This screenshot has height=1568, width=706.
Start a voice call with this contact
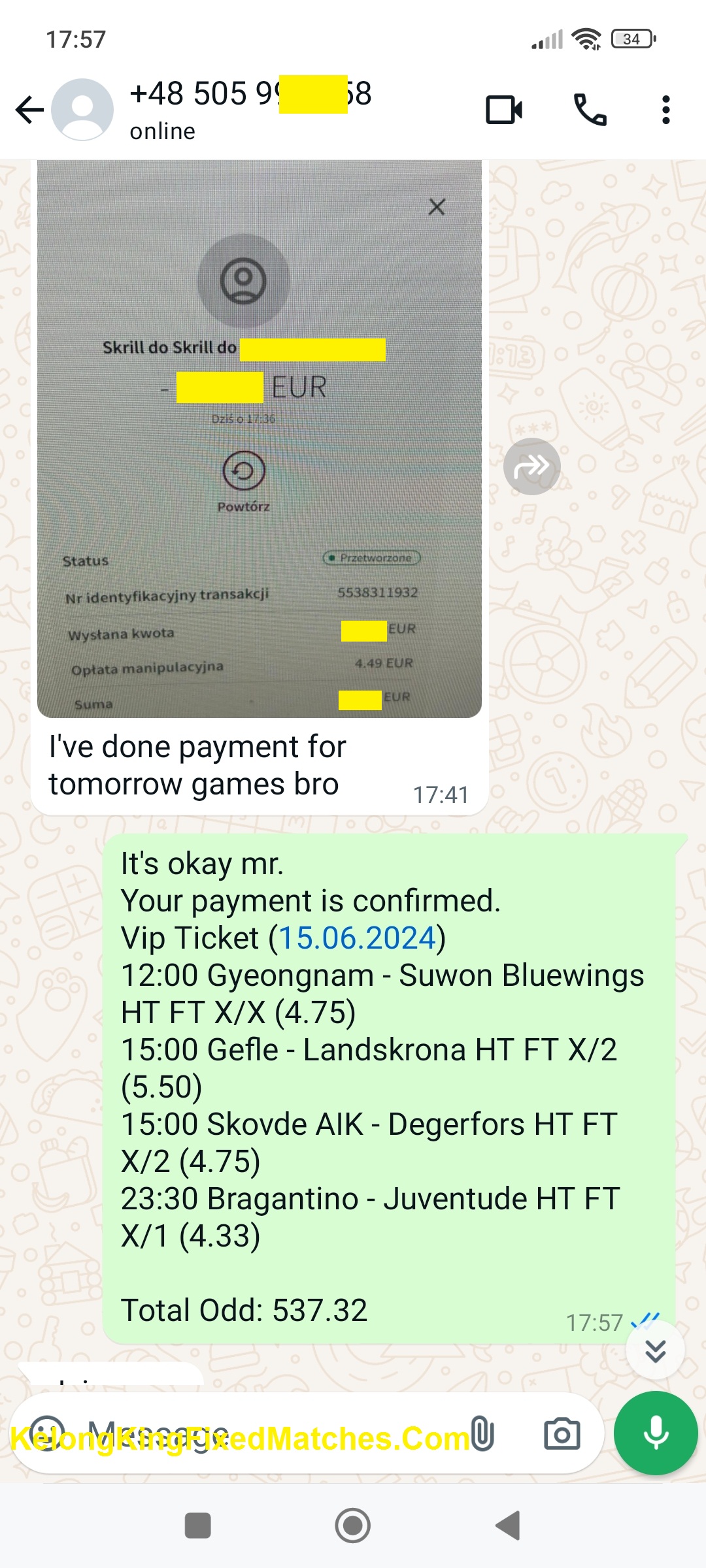pyautogui.click(x=589, y=110)
